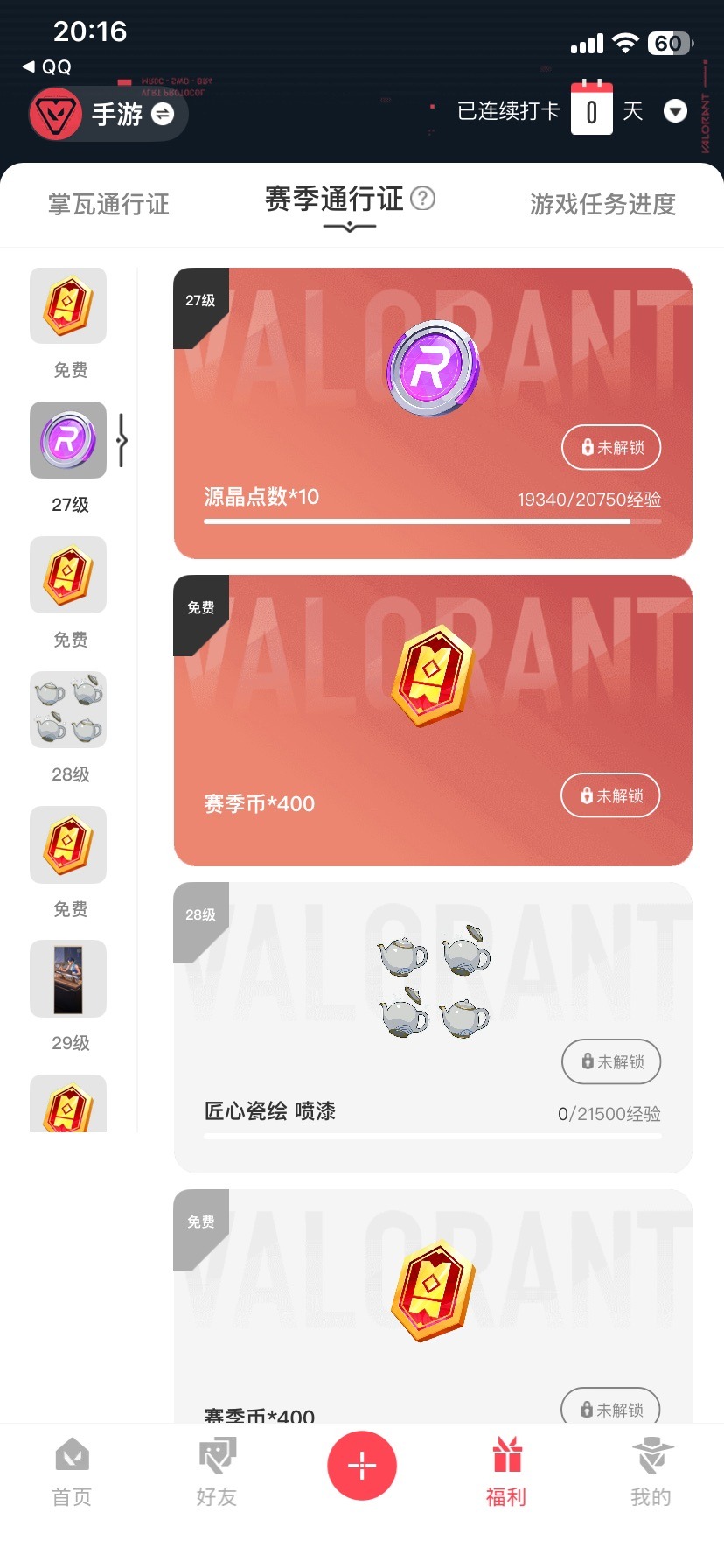Open the 游戏任务进度 tab

coord(602,205)
